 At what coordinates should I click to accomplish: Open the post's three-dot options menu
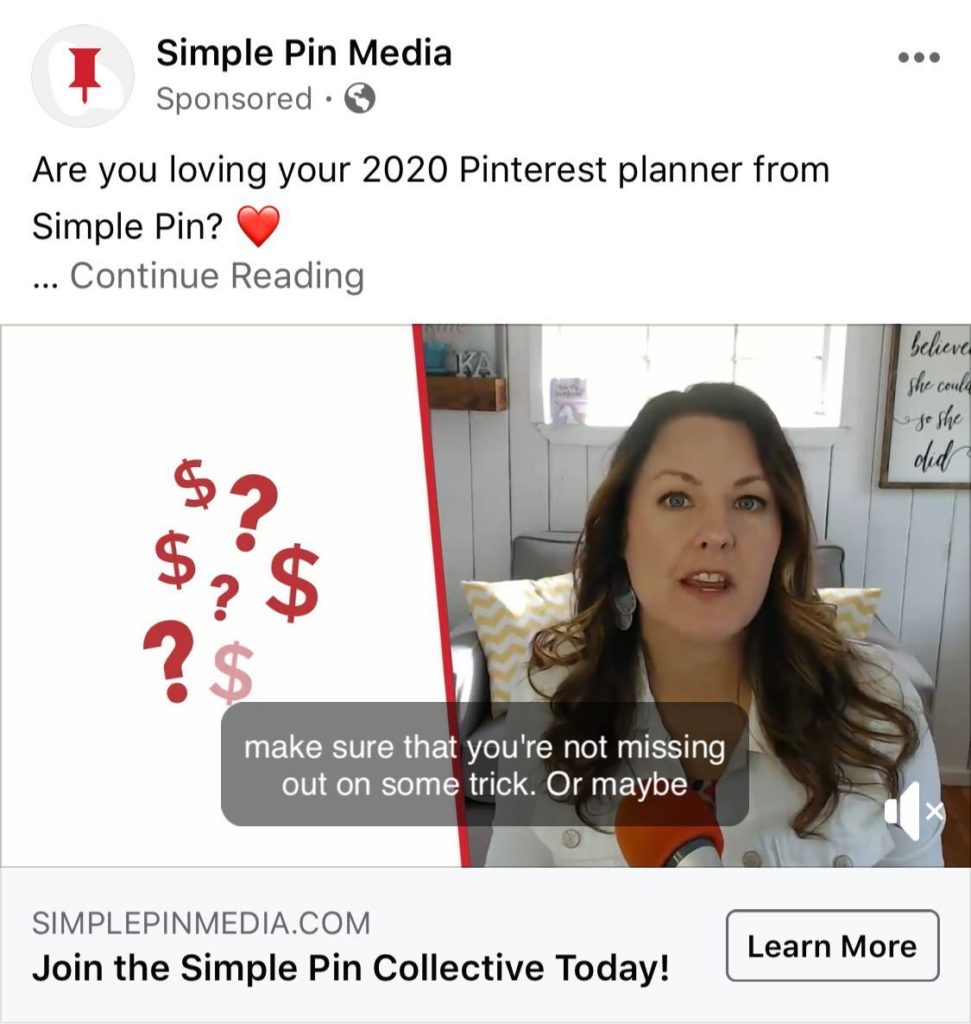pos(918,58)
